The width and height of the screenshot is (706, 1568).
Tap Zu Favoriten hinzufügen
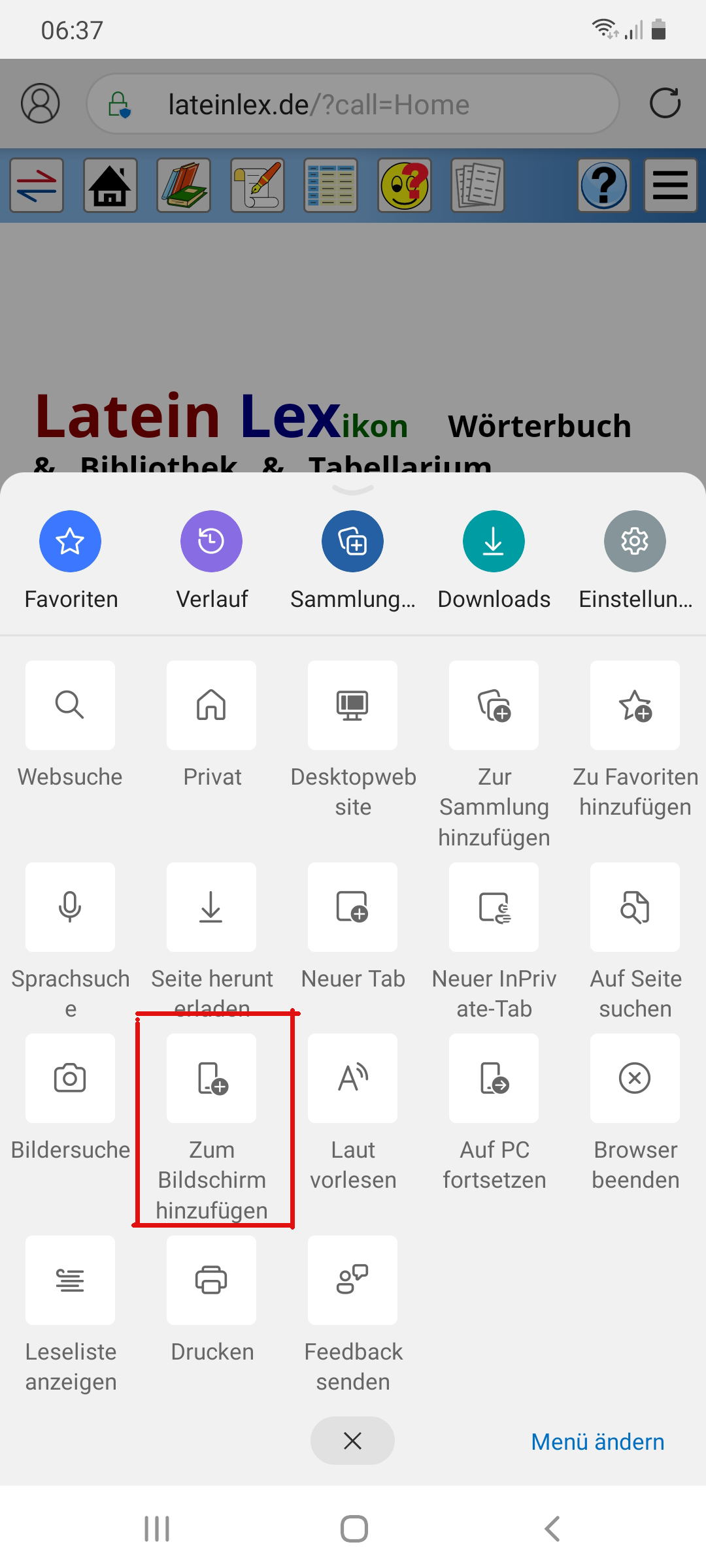(x=635, y=706)
